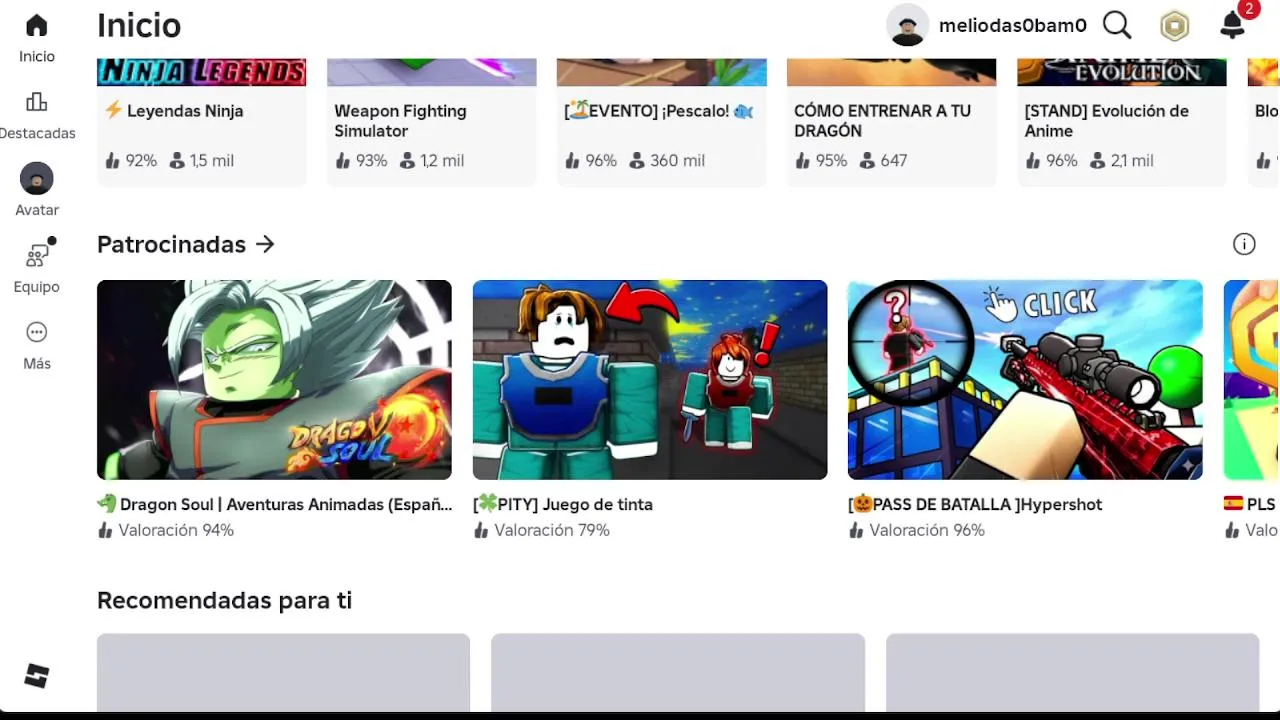Image resolution: width=1280 pixels, height=720 pixels.
Task: Go to the Avatar section
Action: (37, 190)
